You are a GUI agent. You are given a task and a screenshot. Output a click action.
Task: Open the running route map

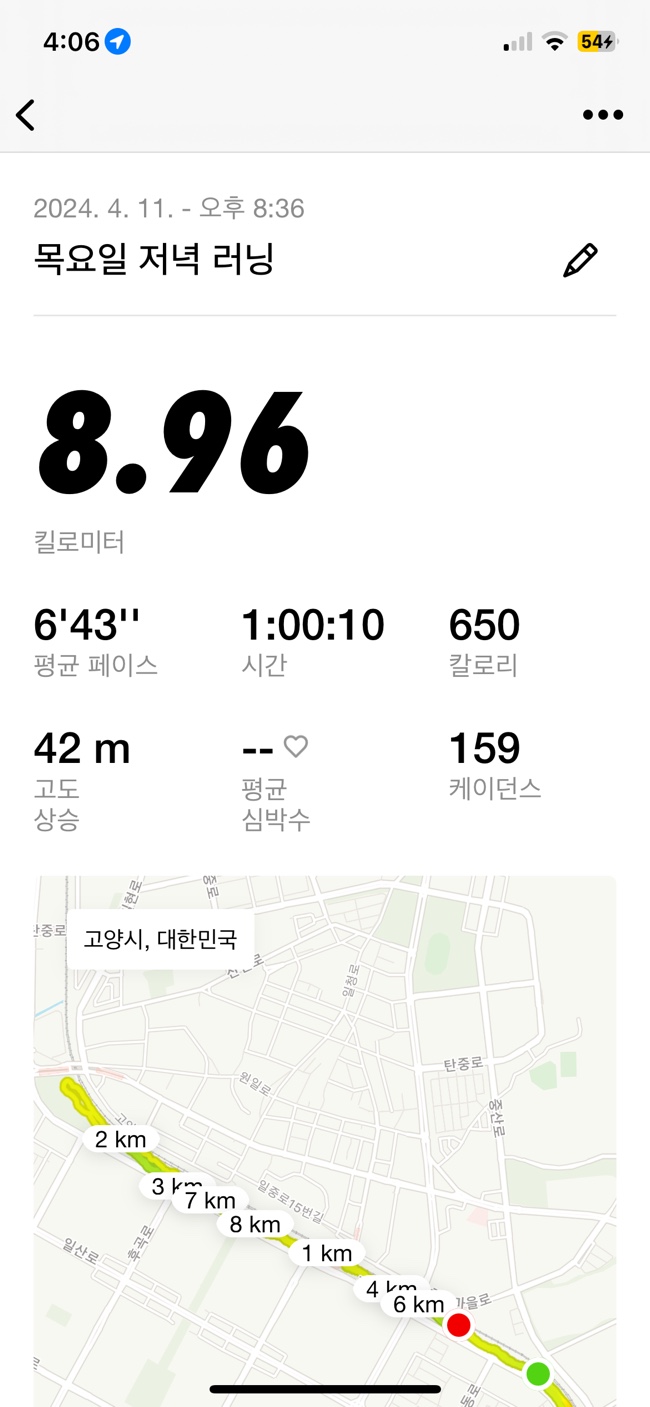tap(325, 1141)
